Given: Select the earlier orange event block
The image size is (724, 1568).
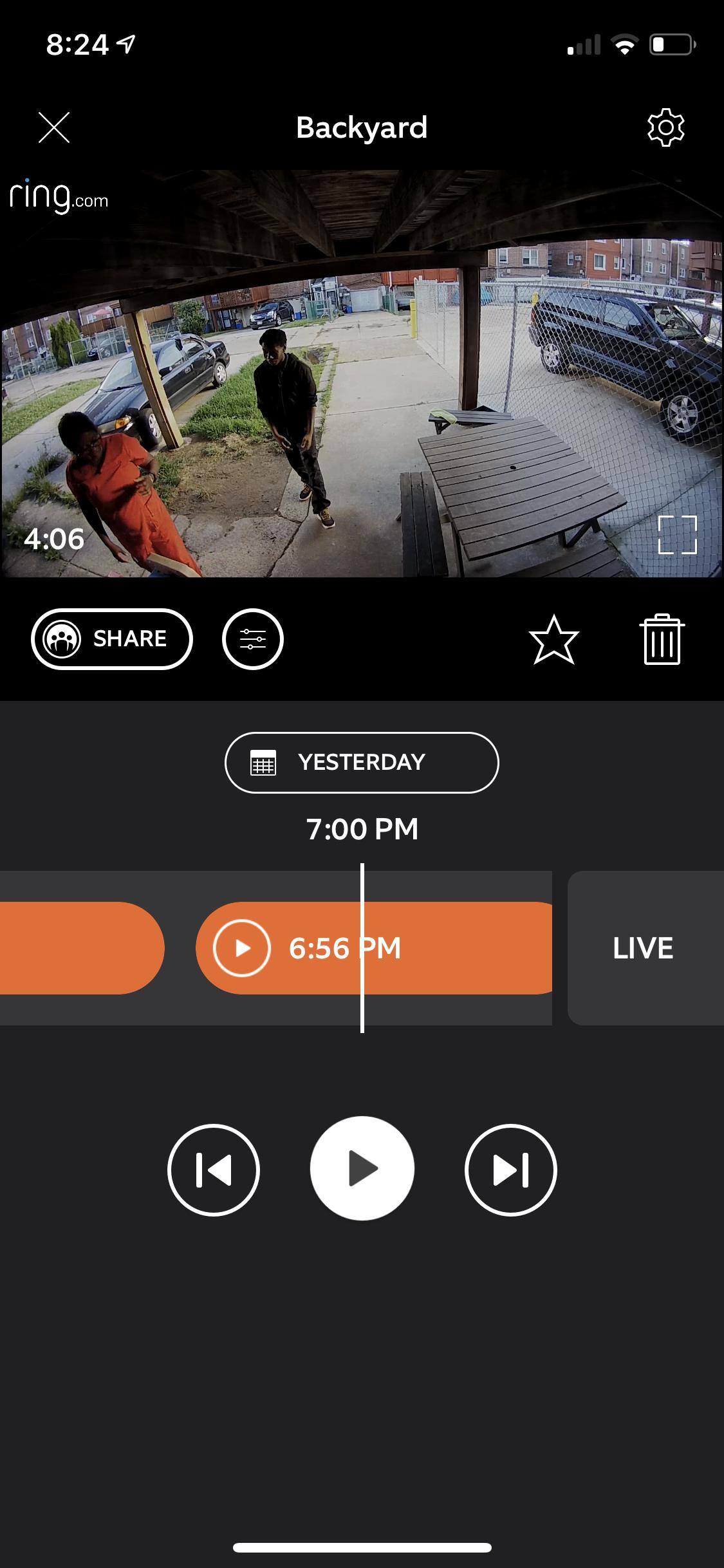Looking at the screenshot, I should pos(77,947).
